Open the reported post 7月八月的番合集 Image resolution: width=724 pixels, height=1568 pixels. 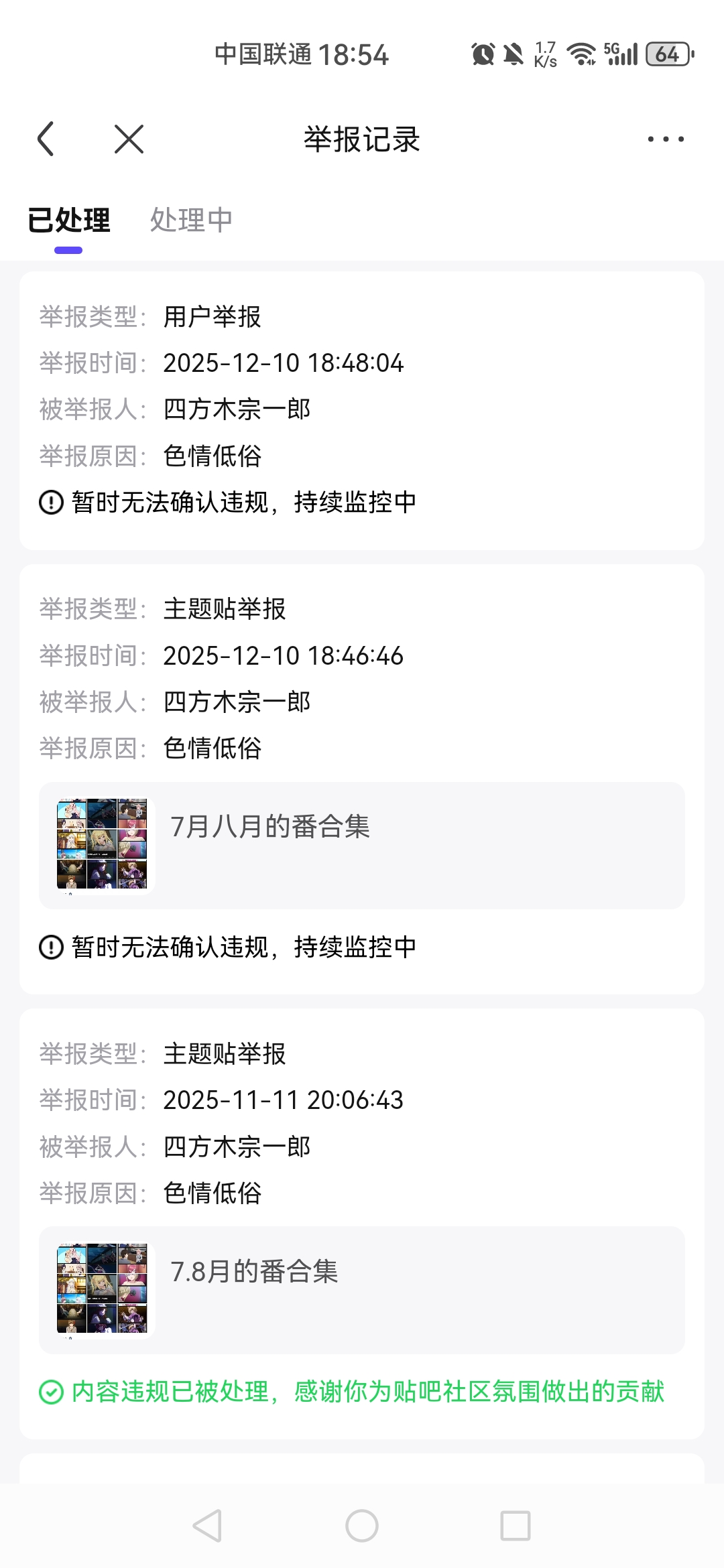pyautogui.click(x=362, y=845)
